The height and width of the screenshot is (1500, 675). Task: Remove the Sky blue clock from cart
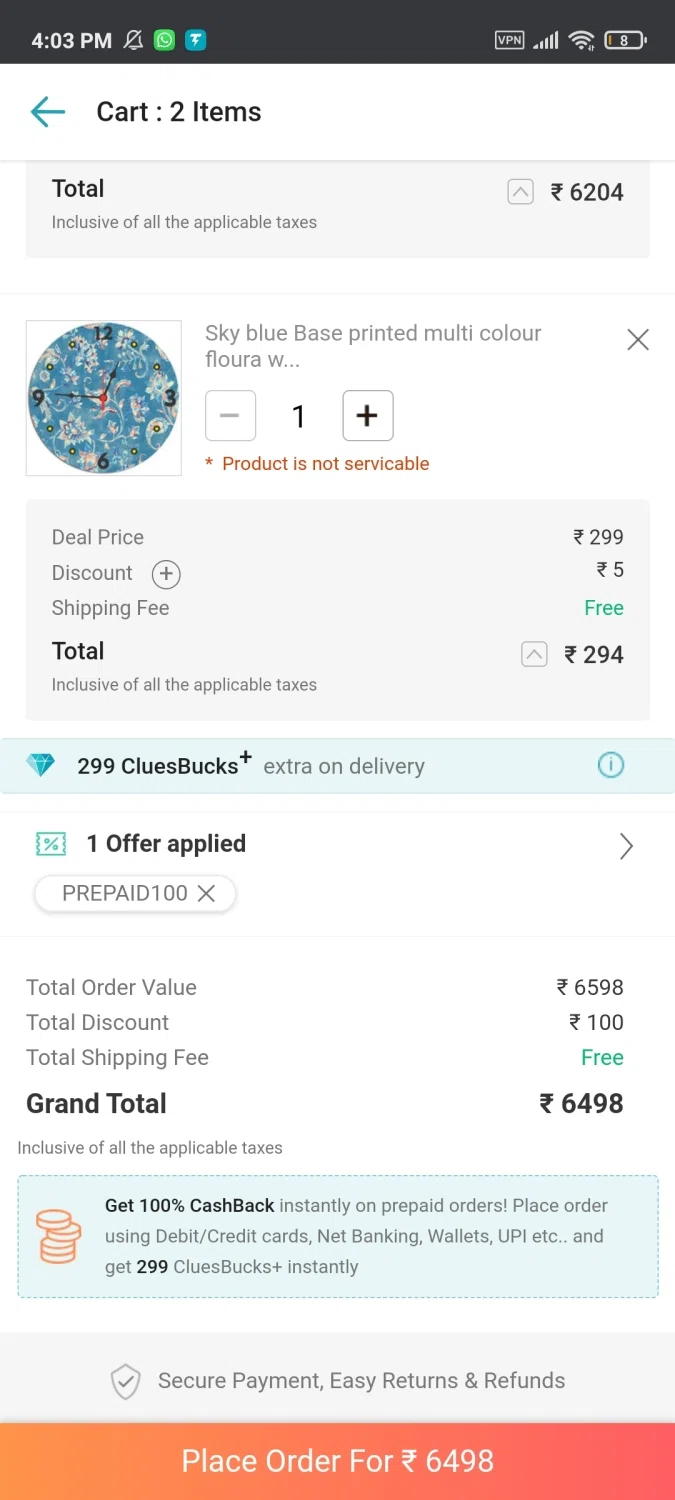(x=638, y=340)
